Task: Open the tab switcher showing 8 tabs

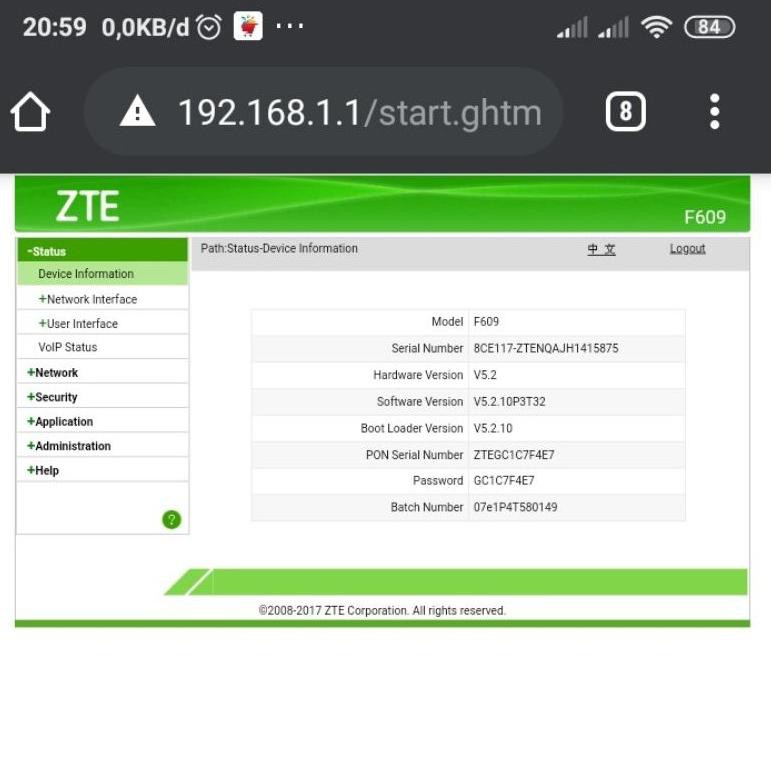Action: click(625, 112)
